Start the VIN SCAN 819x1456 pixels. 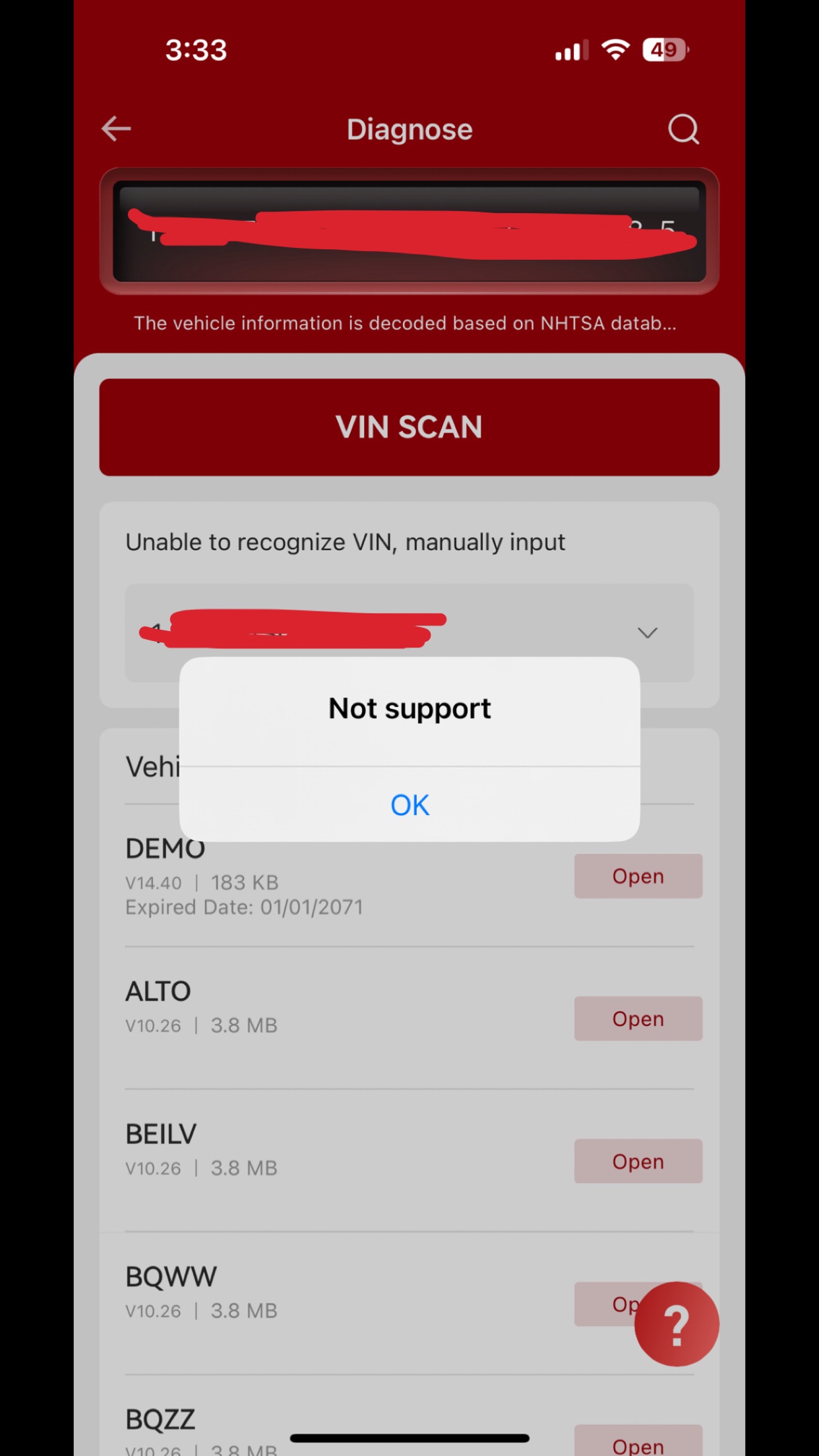pyautogui.click(x=409, y=427)
